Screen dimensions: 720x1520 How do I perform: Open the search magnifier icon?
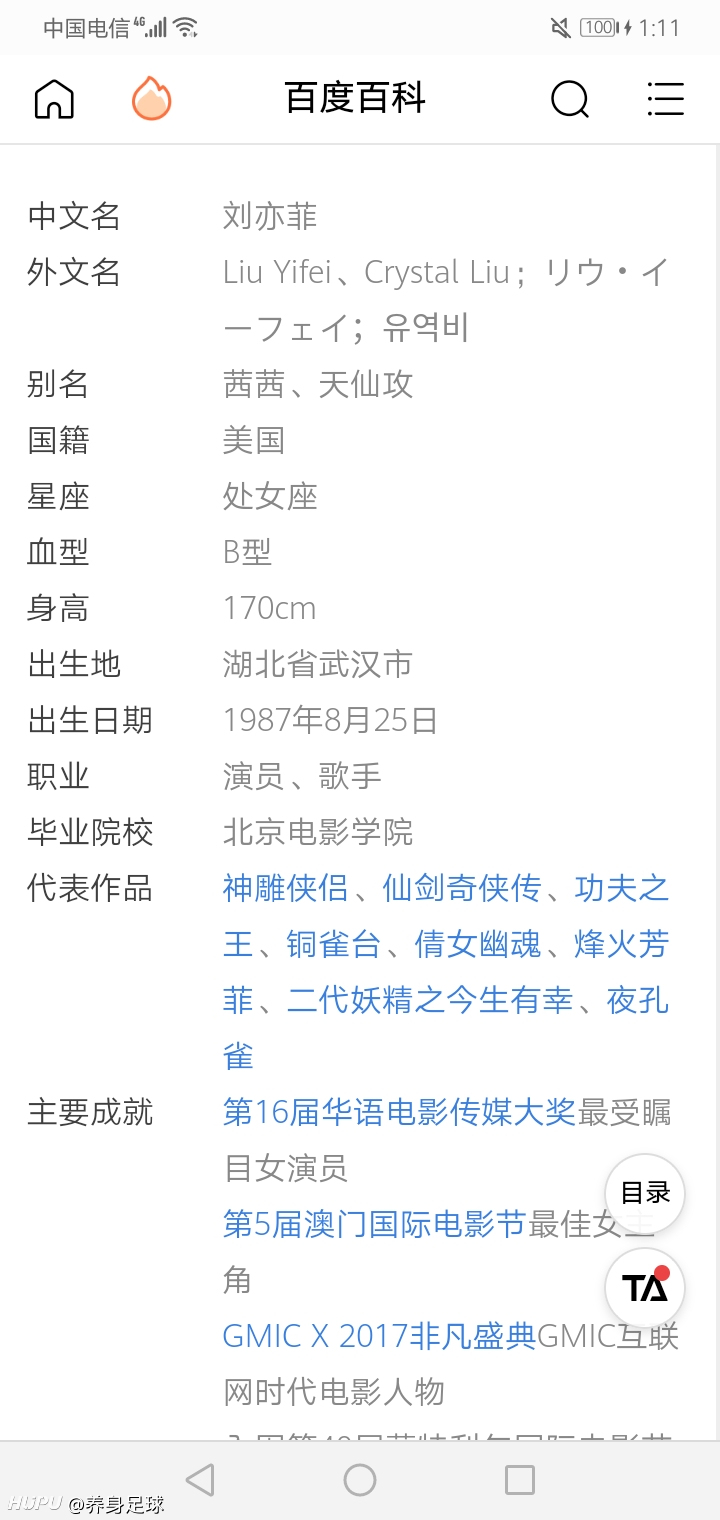[570, 99]
